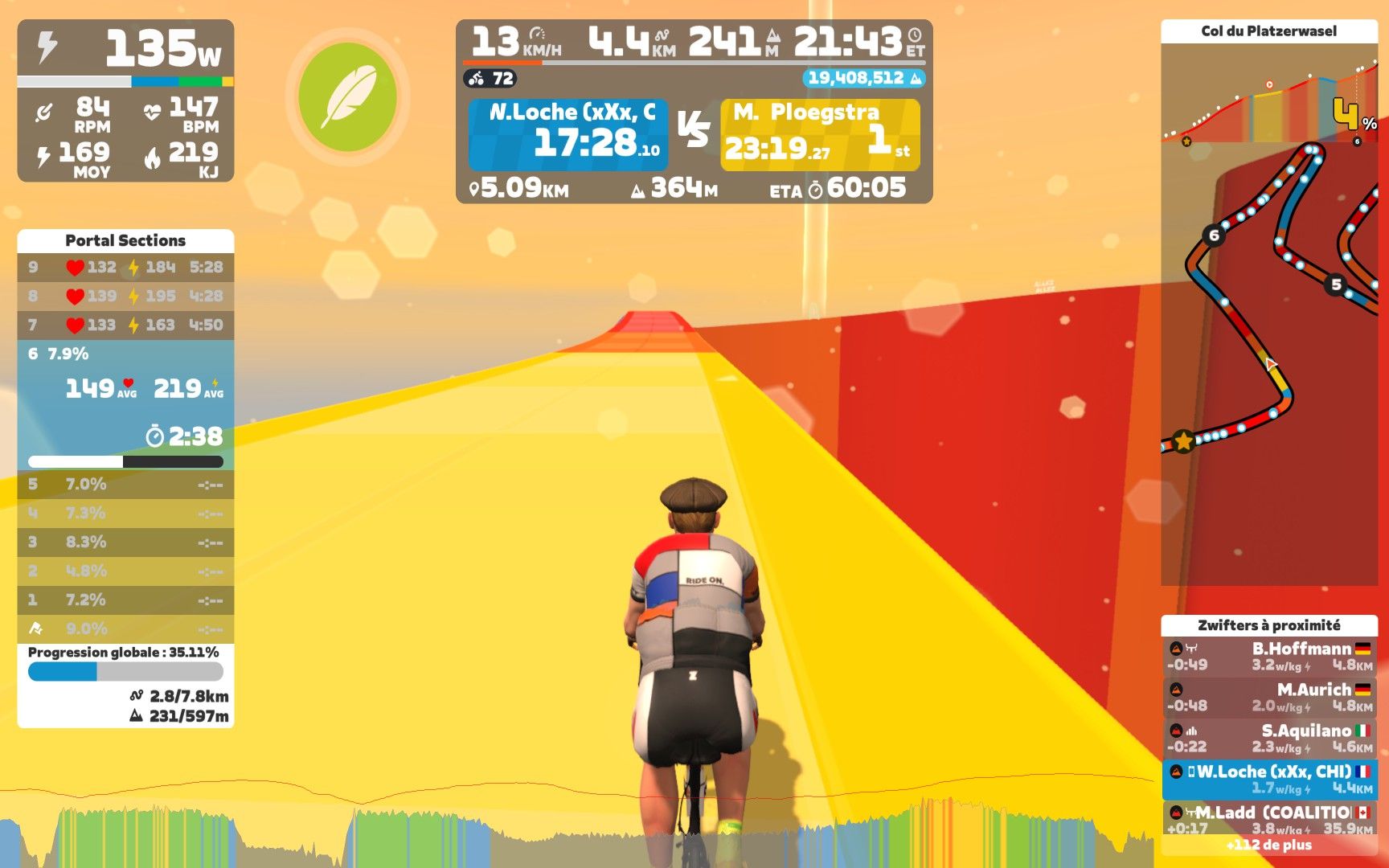Expand the +112 de plus riders list

[1269, 845]
